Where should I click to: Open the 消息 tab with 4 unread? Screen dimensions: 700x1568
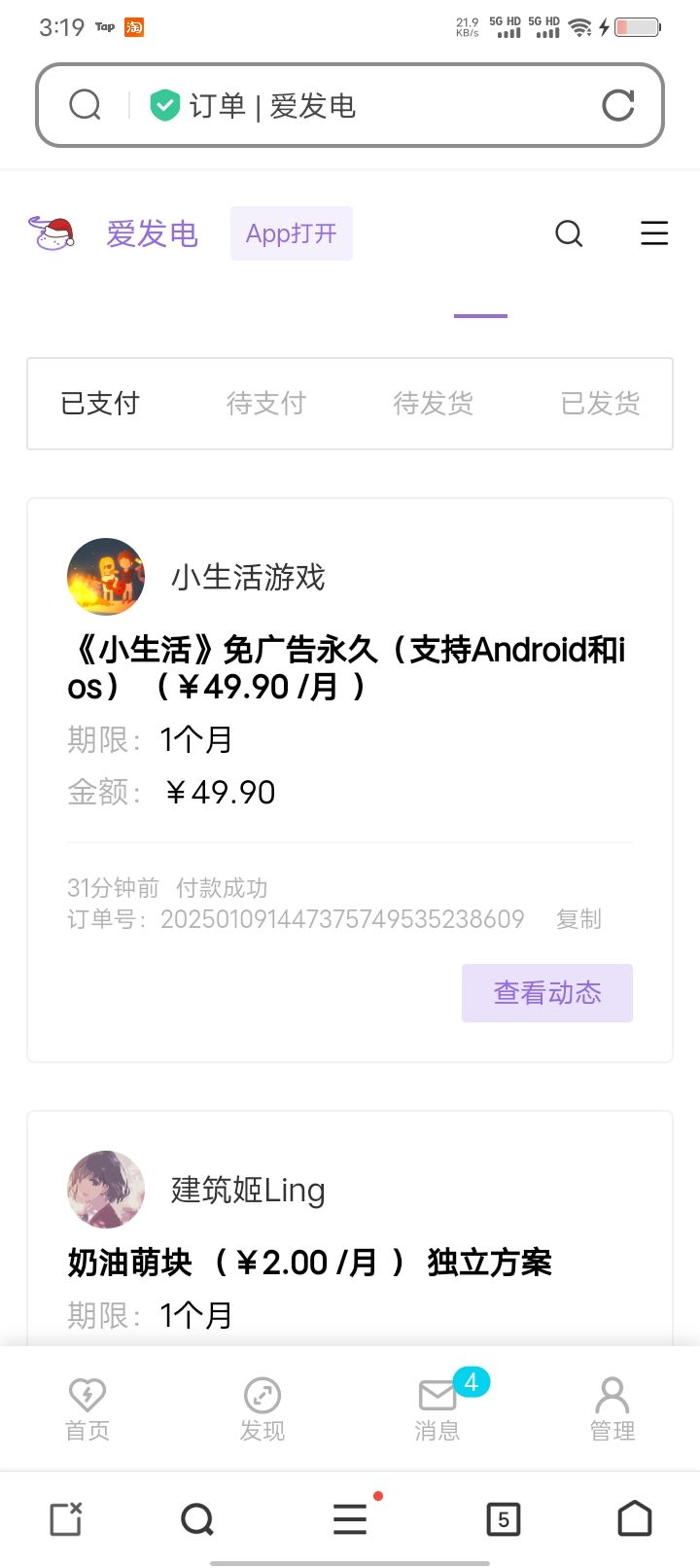point(437,1408)
